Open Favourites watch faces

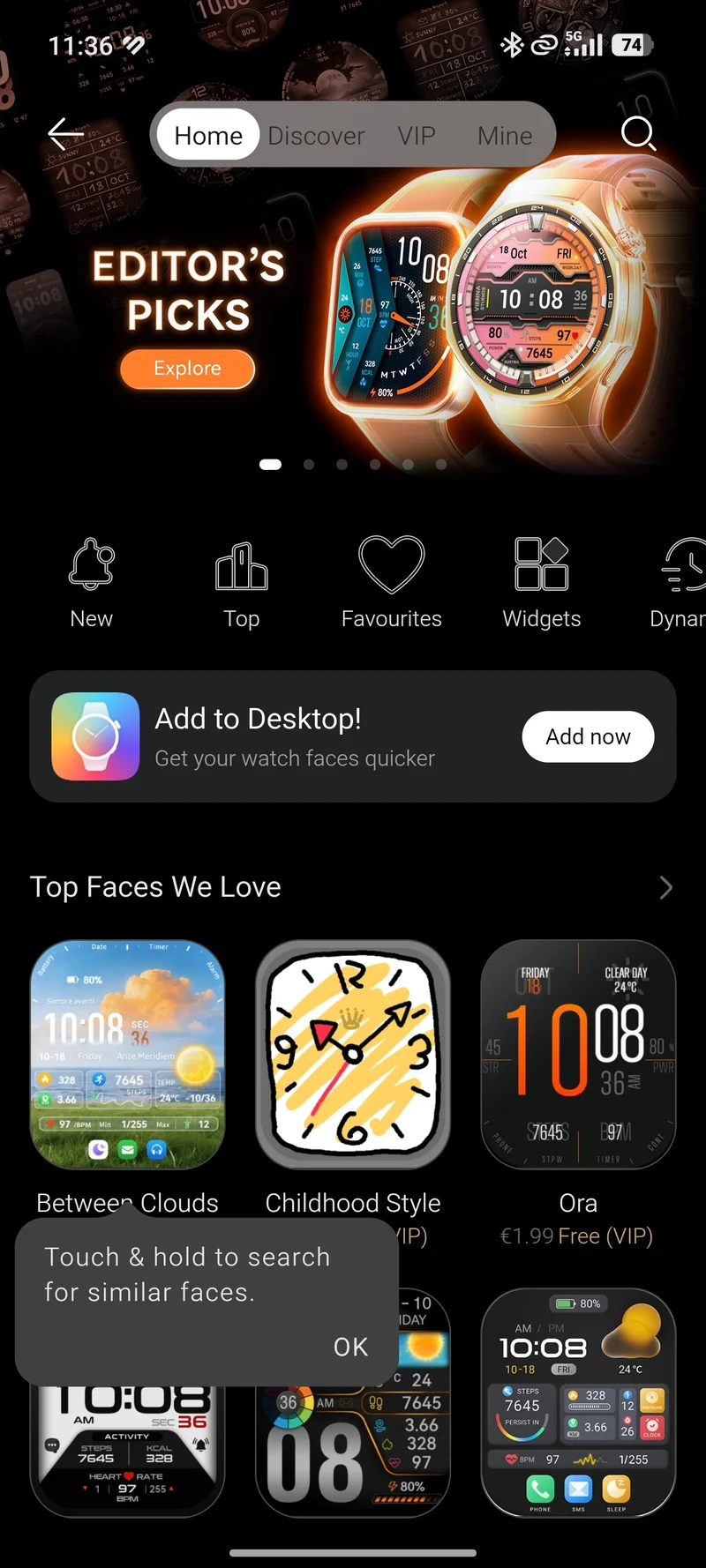tap(392, 583)
